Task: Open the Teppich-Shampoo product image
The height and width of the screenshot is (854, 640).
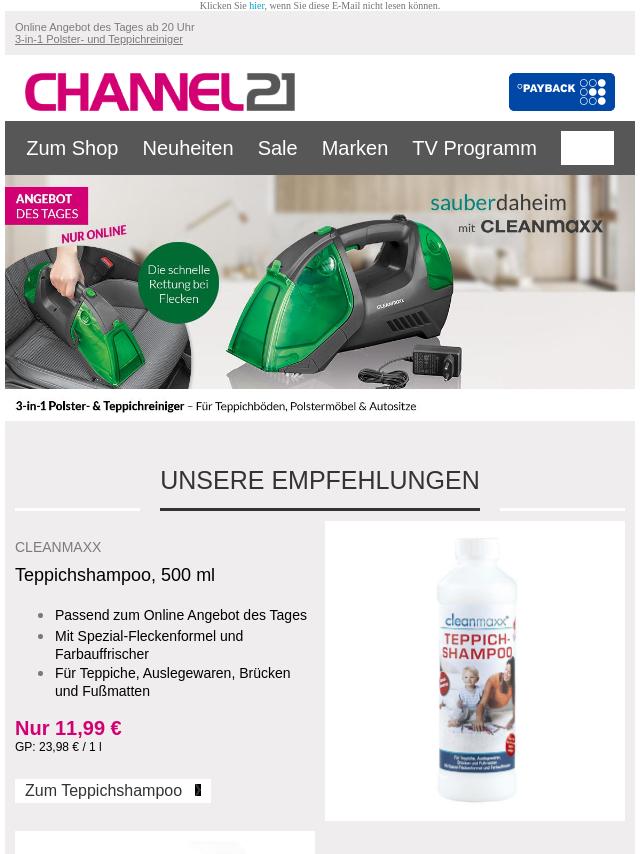Action: [x=475, y=670]
